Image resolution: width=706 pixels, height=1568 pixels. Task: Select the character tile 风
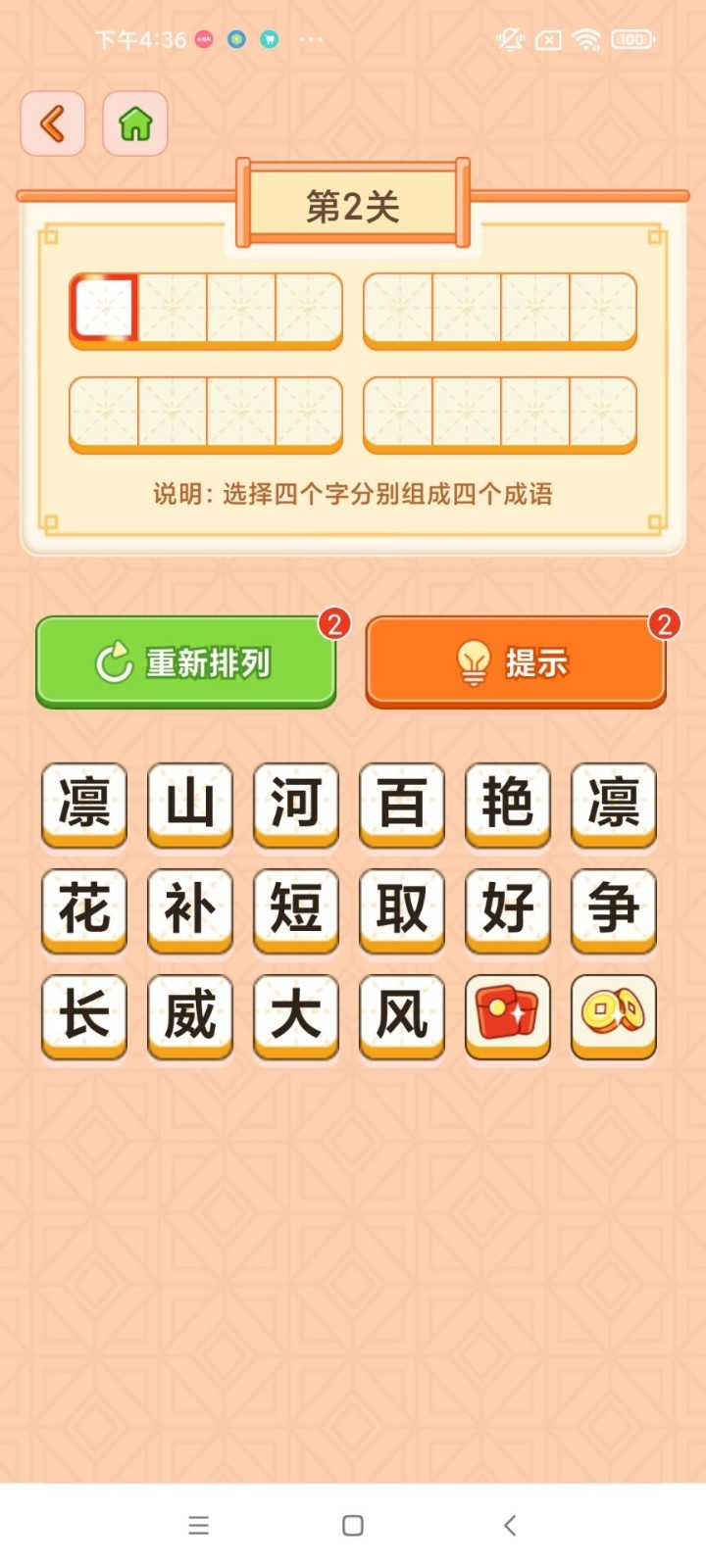[401, 1017]
